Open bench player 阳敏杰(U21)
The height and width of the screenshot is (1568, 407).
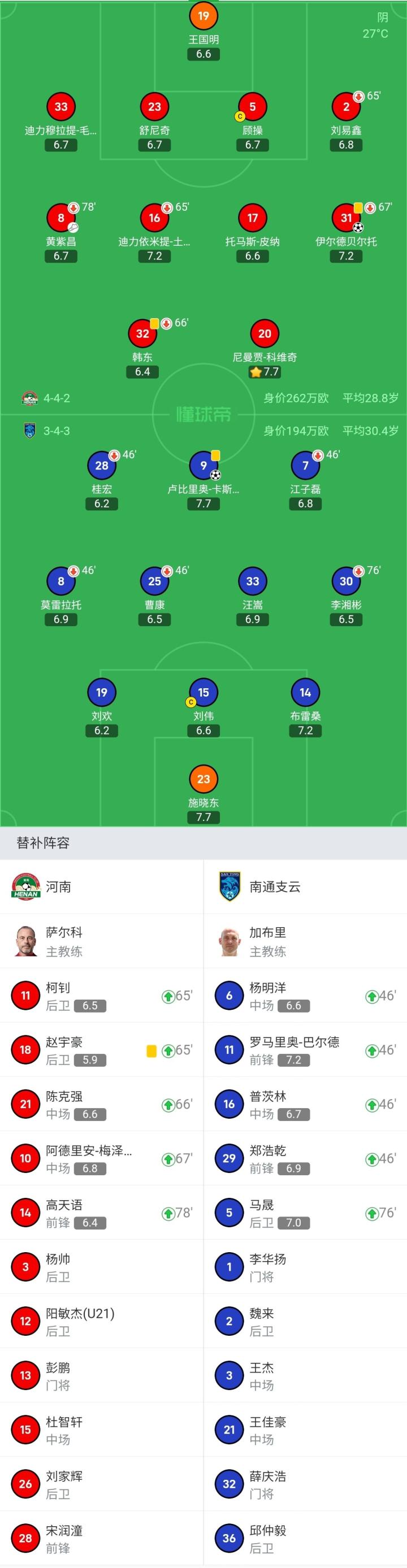pos(101,1322)
